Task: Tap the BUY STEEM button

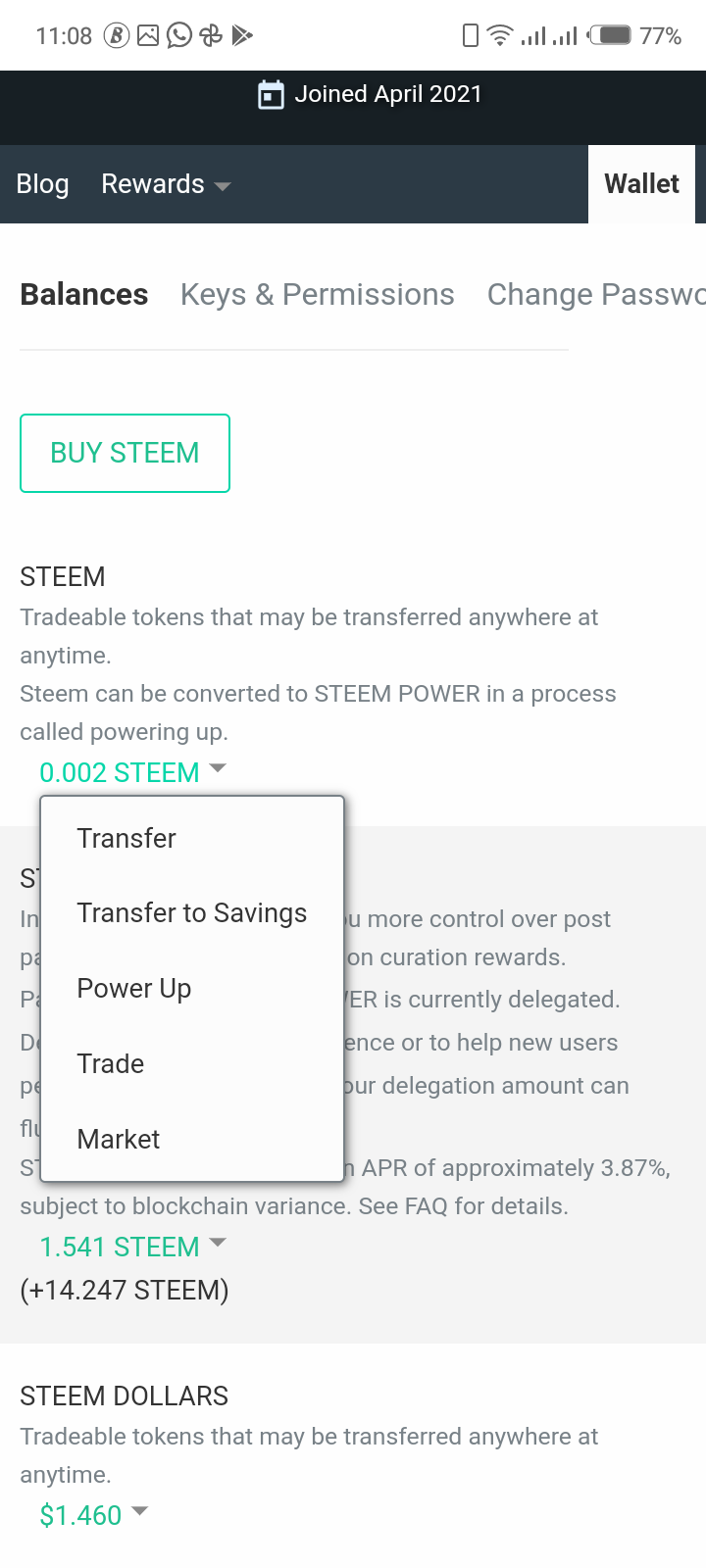Action: [125, 453]
